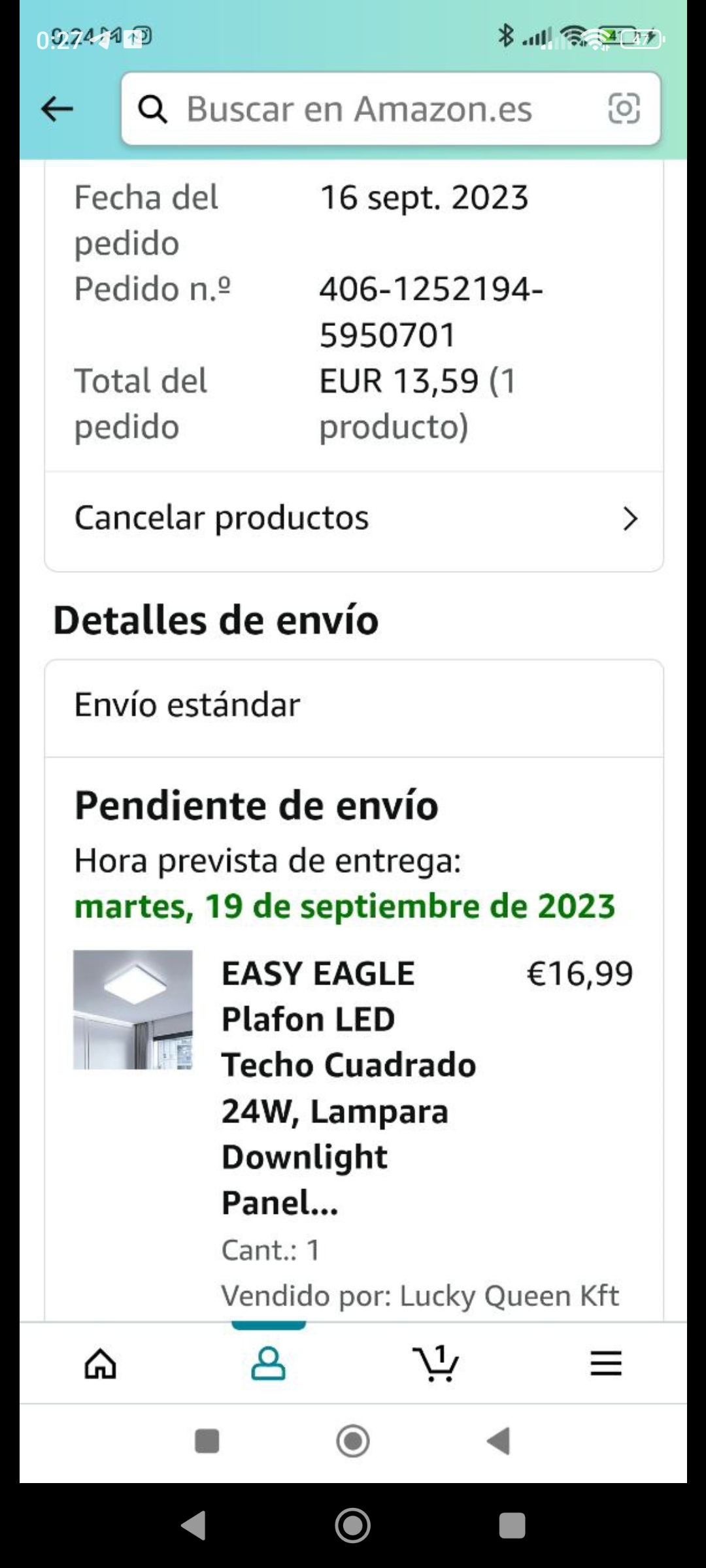Tap the system home button
This screenshot has height=1568, width=706.
(353, 1526)
